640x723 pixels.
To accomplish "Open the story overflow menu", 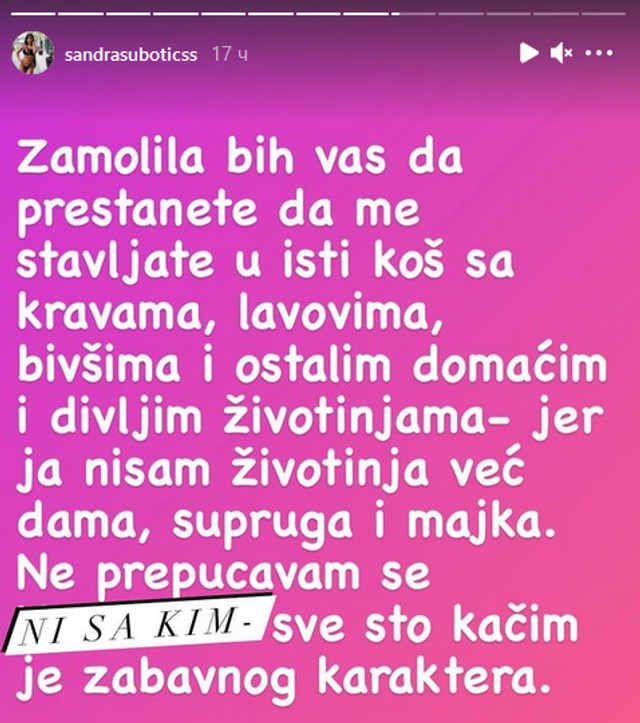I will 598,53.
